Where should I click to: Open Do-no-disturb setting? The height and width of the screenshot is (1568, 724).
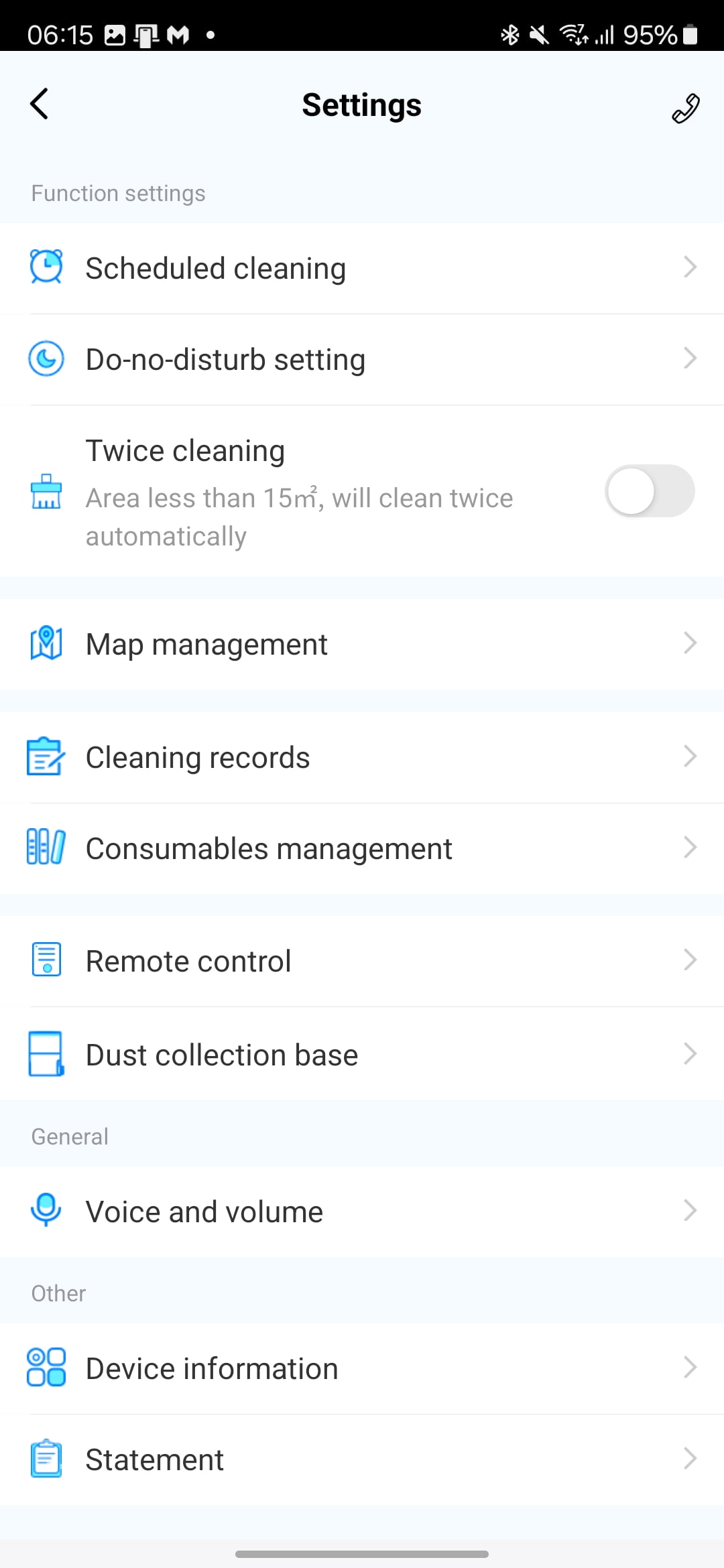click(x=362, y=359)
